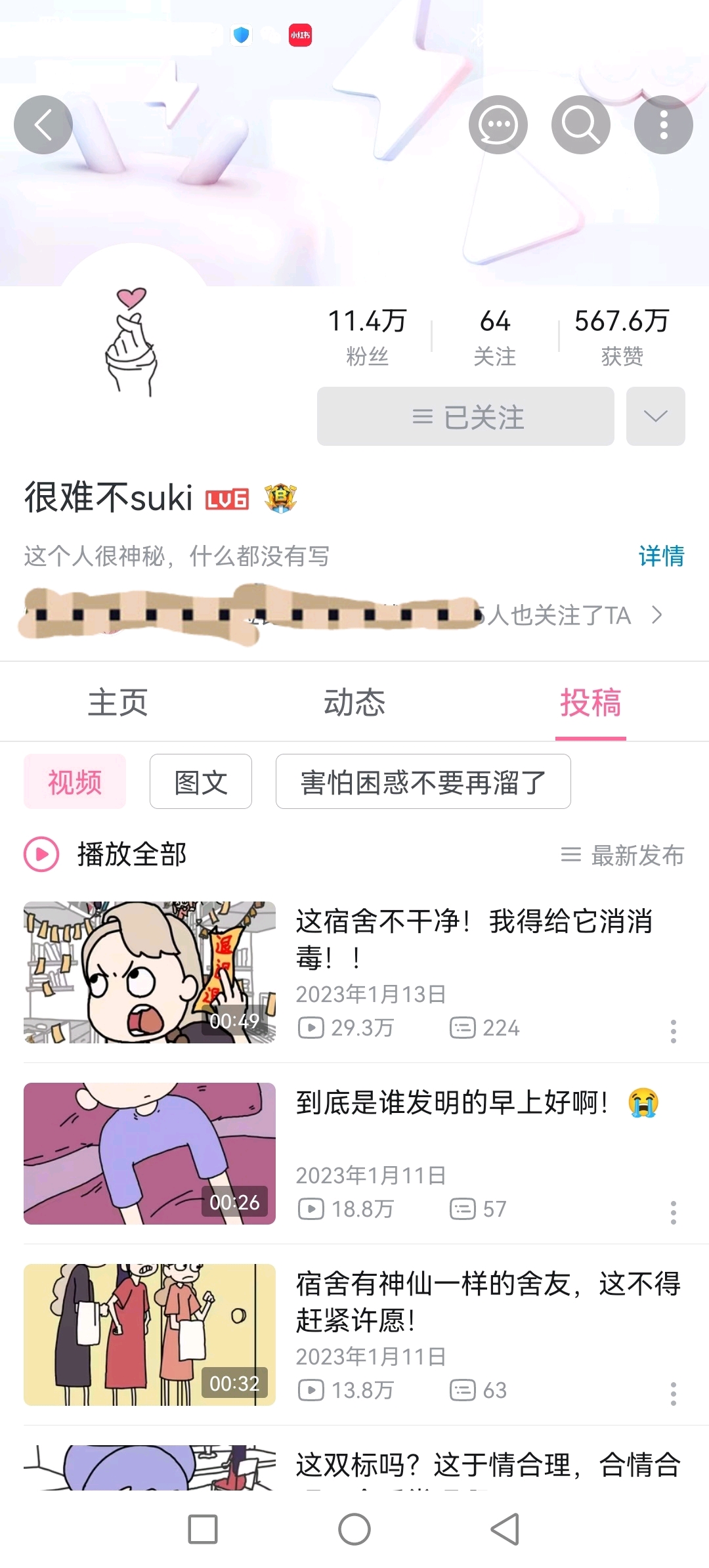This screenshot has height=1568, width=709.
Task: Play all videos with 播放全部
Action: 106,854
